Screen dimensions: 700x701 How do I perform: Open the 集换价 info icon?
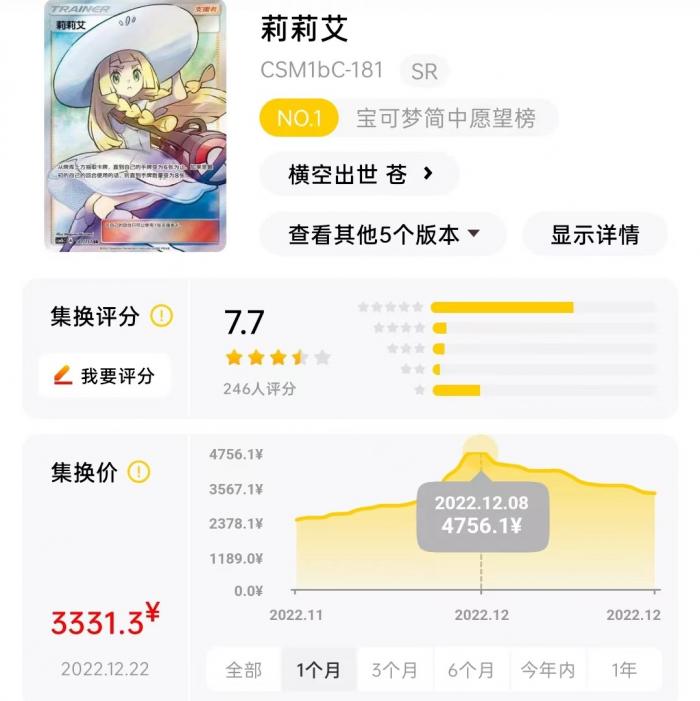[x=139, y=472]
